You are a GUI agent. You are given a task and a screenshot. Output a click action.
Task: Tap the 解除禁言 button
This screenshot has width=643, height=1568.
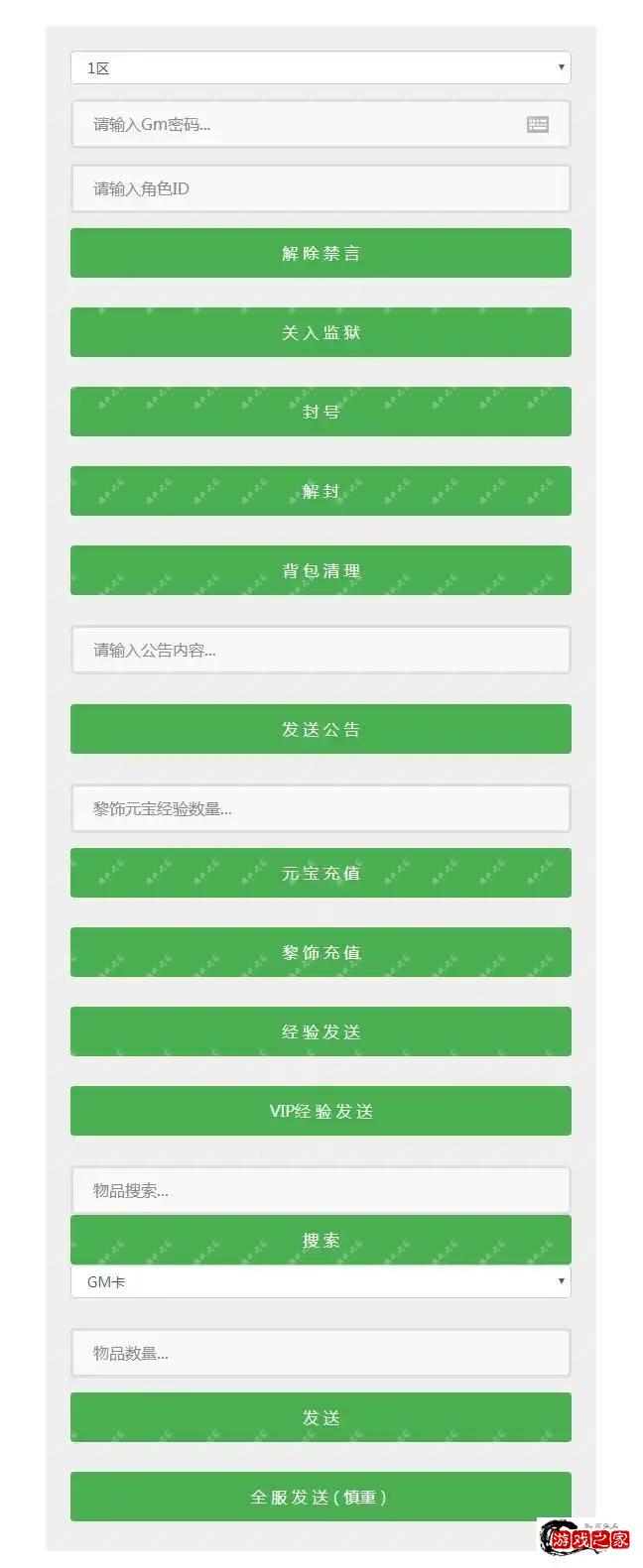[320, 253]
